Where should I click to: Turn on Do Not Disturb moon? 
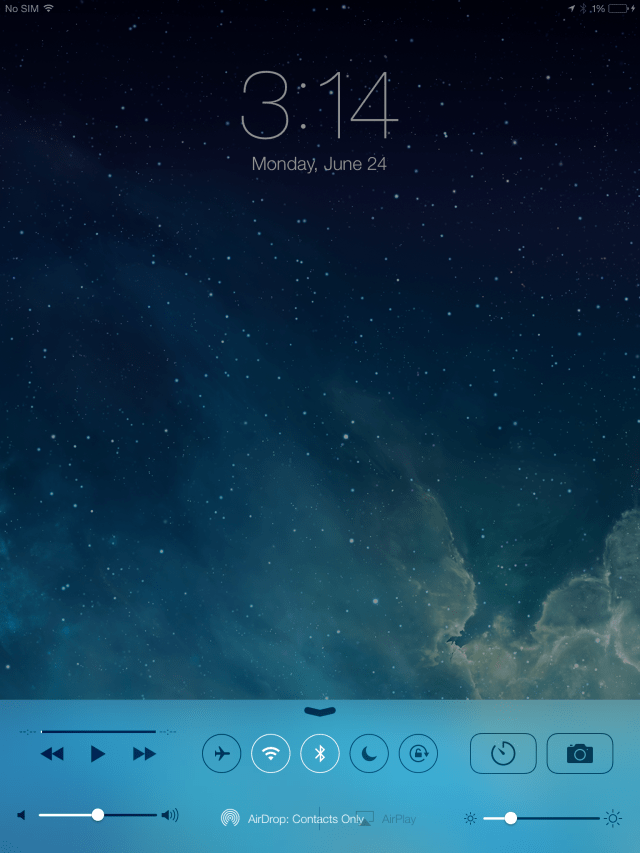(369, 753)
